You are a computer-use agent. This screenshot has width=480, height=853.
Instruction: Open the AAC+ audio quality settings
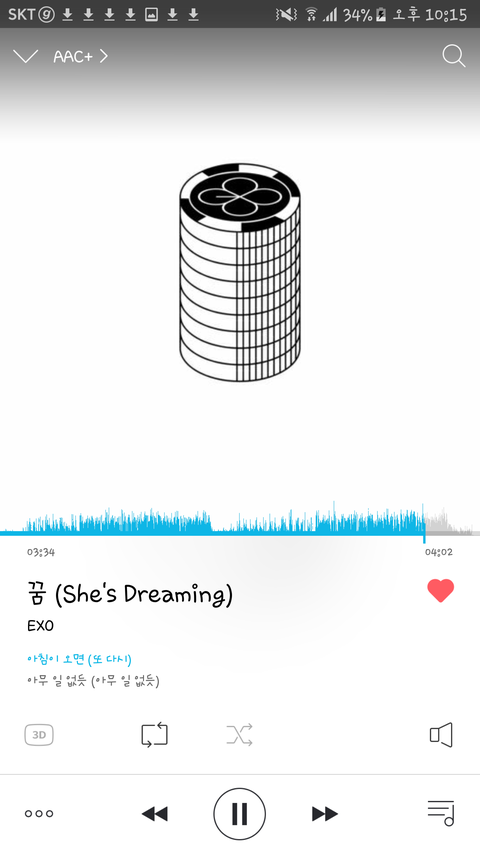click(81, 56)
